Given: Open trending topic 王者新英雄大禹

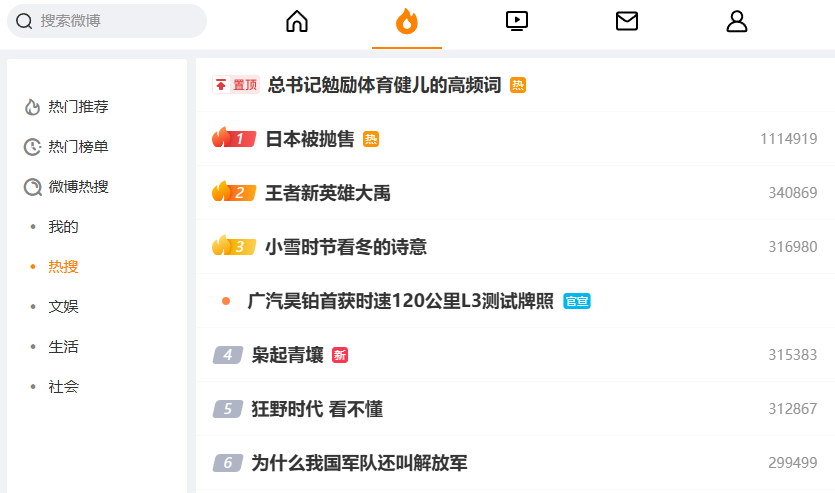Looking at the screenshot, I should [327, 193].
